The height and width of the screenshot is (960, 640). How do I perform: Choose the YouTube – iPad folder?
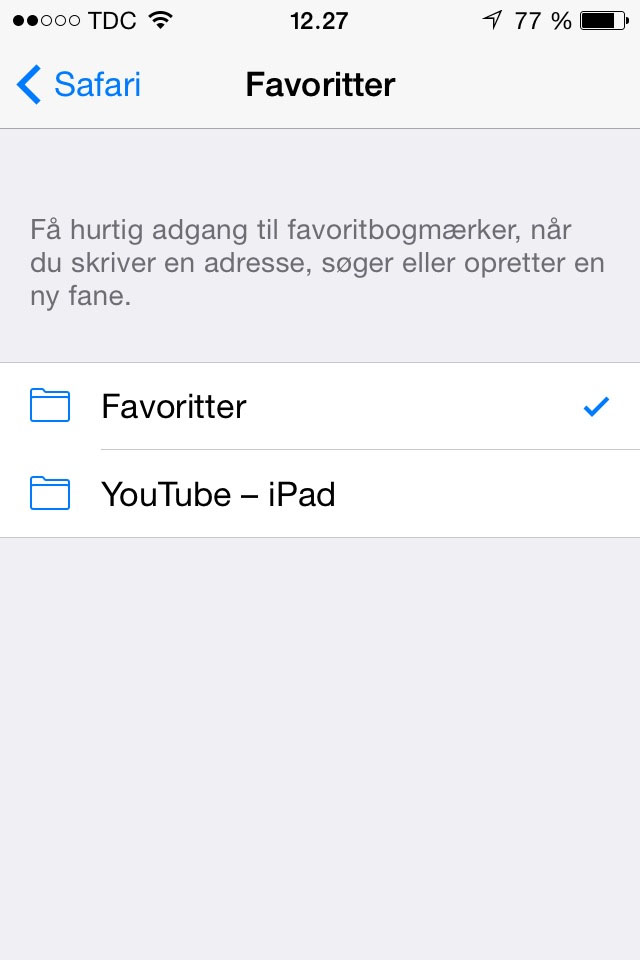pos(320,494)
